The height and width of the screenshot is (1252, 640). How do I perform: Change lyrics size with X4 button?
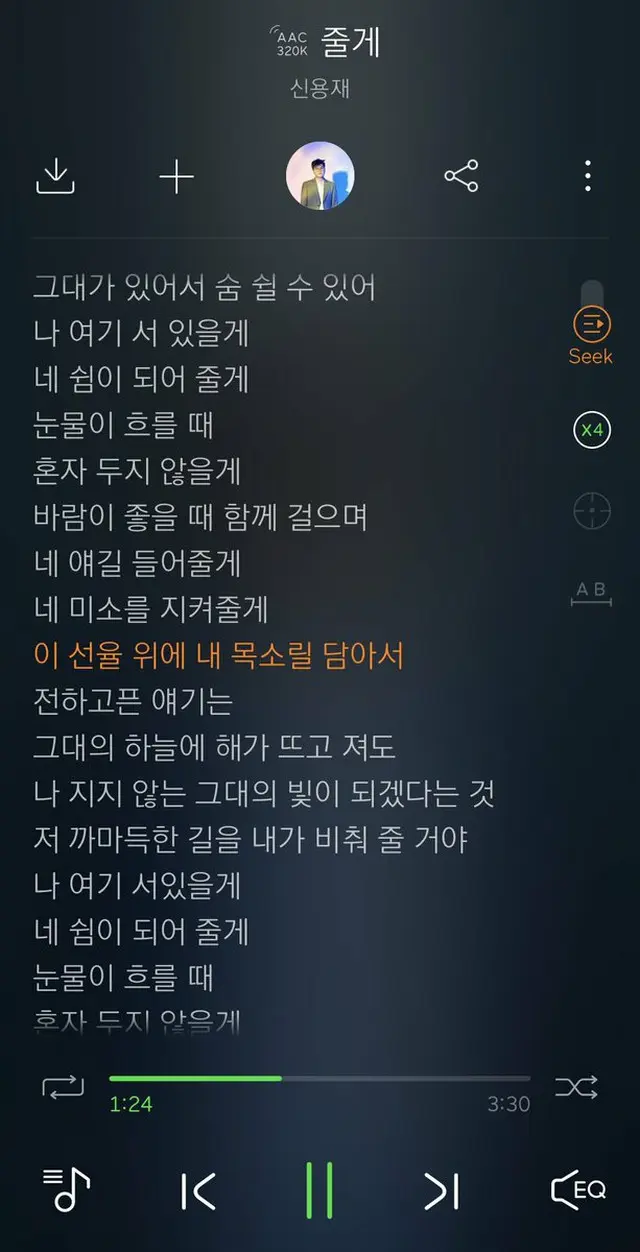click(592, 431)
